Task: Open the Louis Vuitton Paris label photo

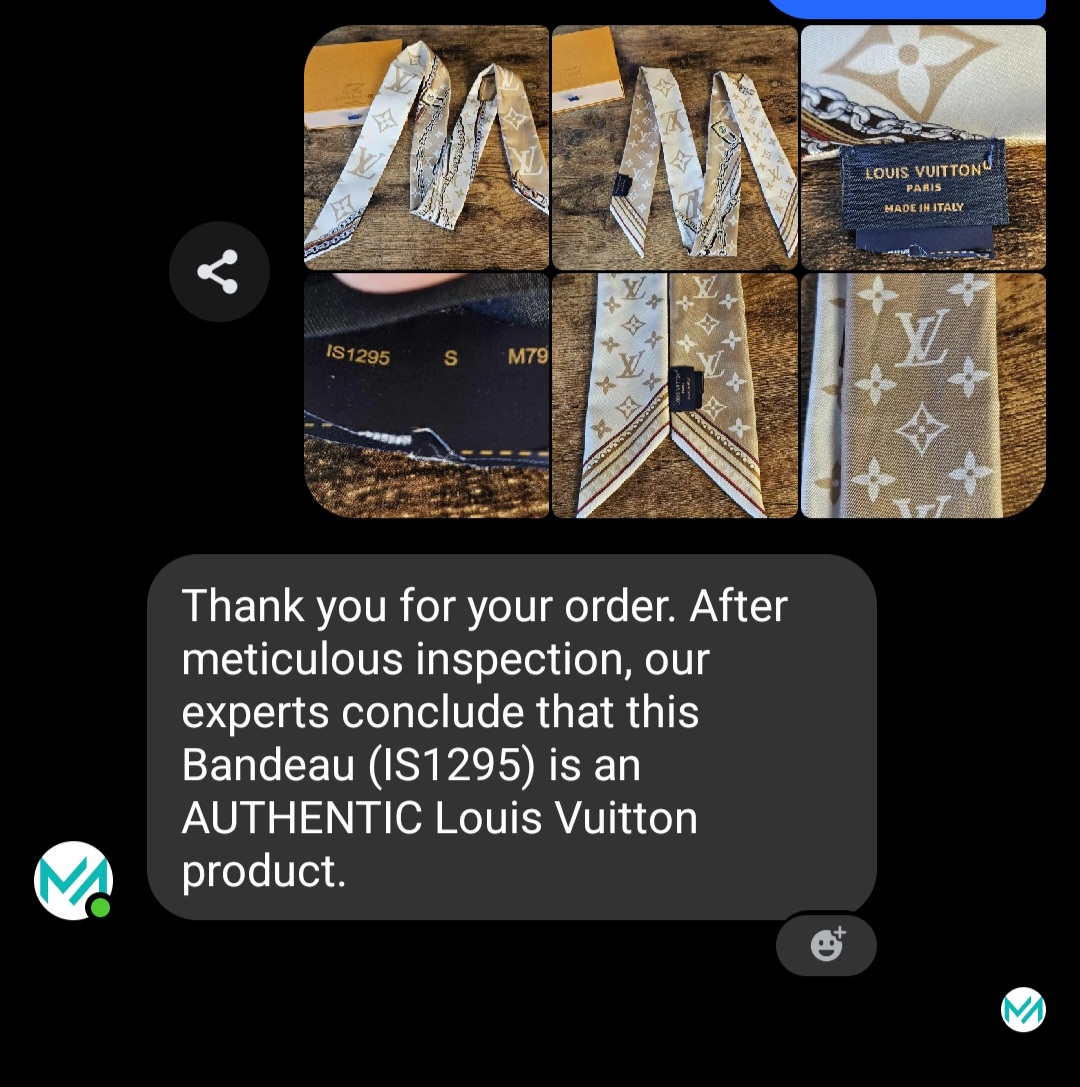Action: point(923,148)
